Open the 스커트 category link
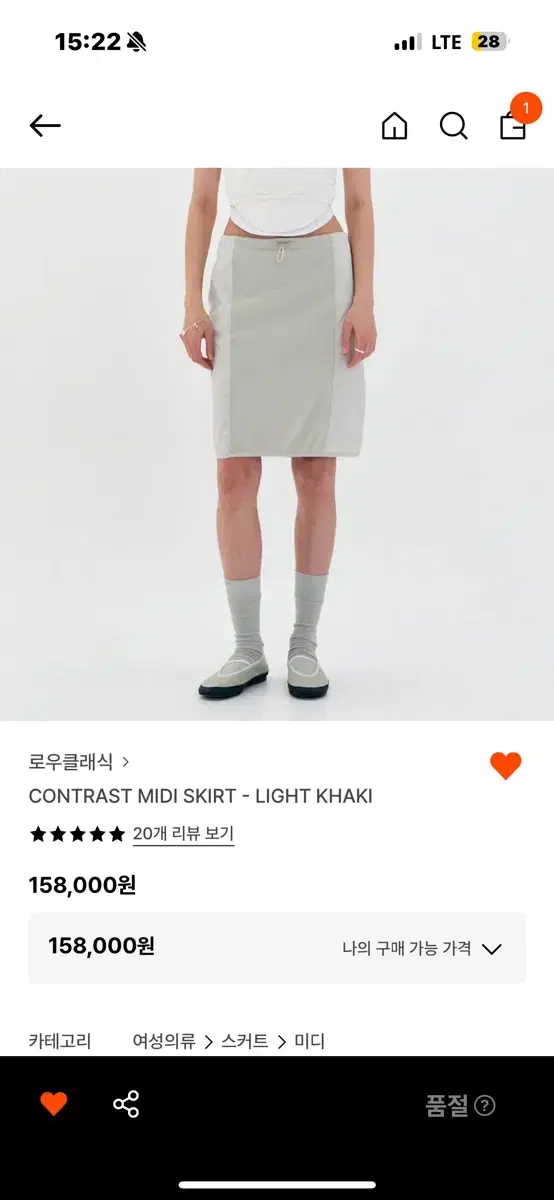This screenshot has width=554, height=1200. (245, 1041)
